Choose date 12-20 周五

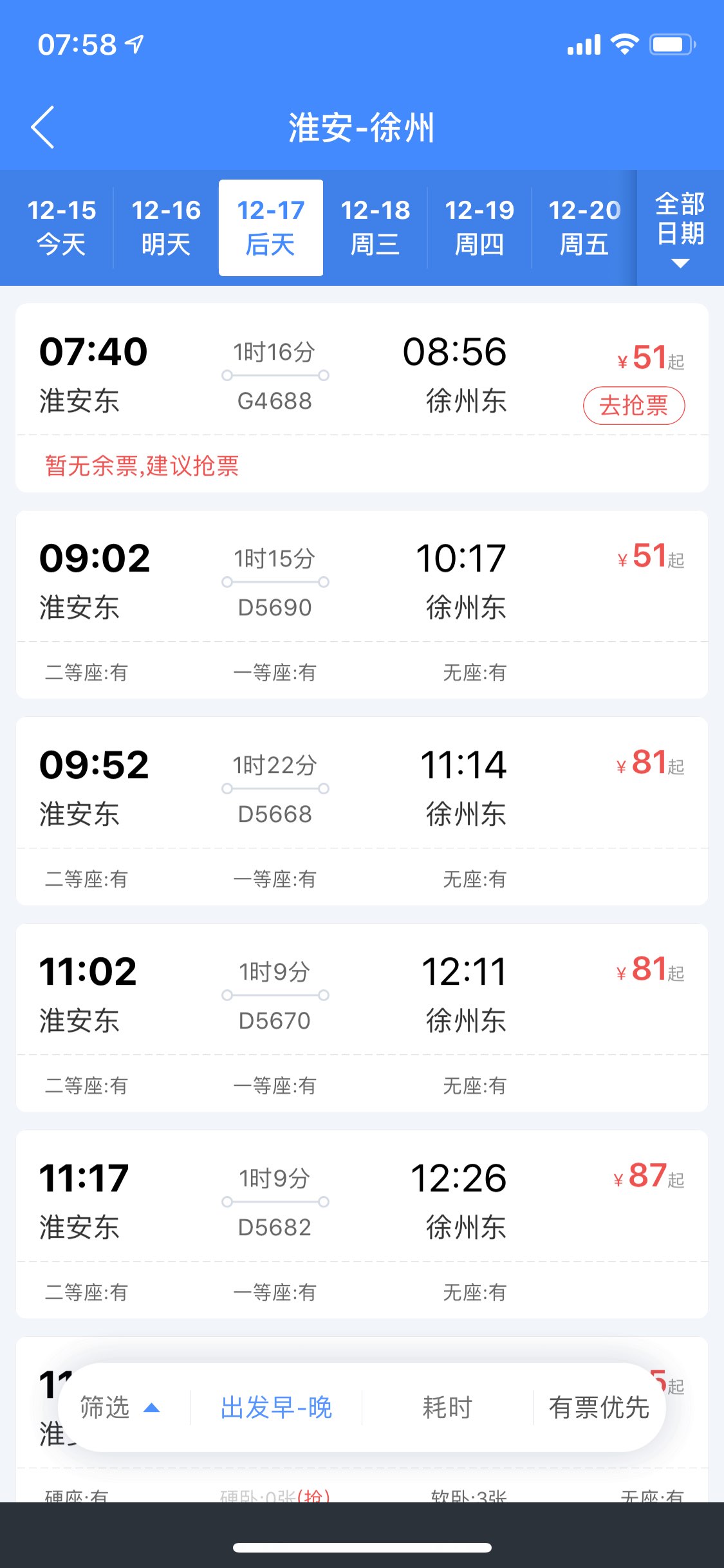584,227
